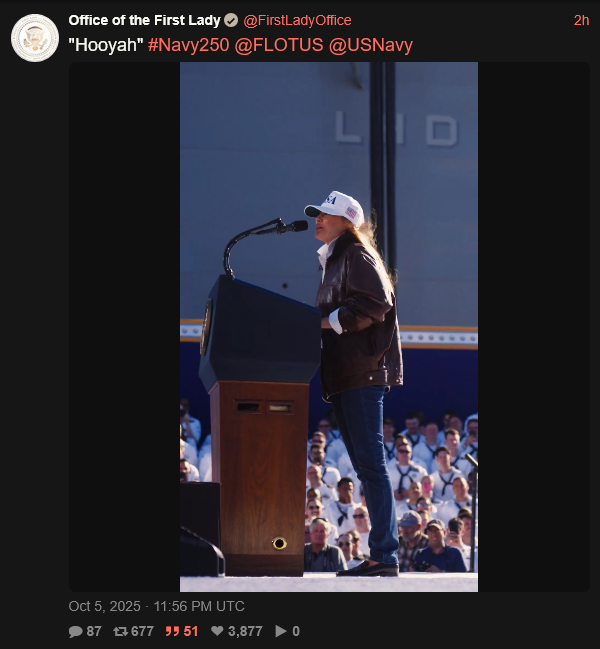Viewport: 600px width, 649px height.
Task: Open the 2h post timestamp link
Action: point(581,21)
